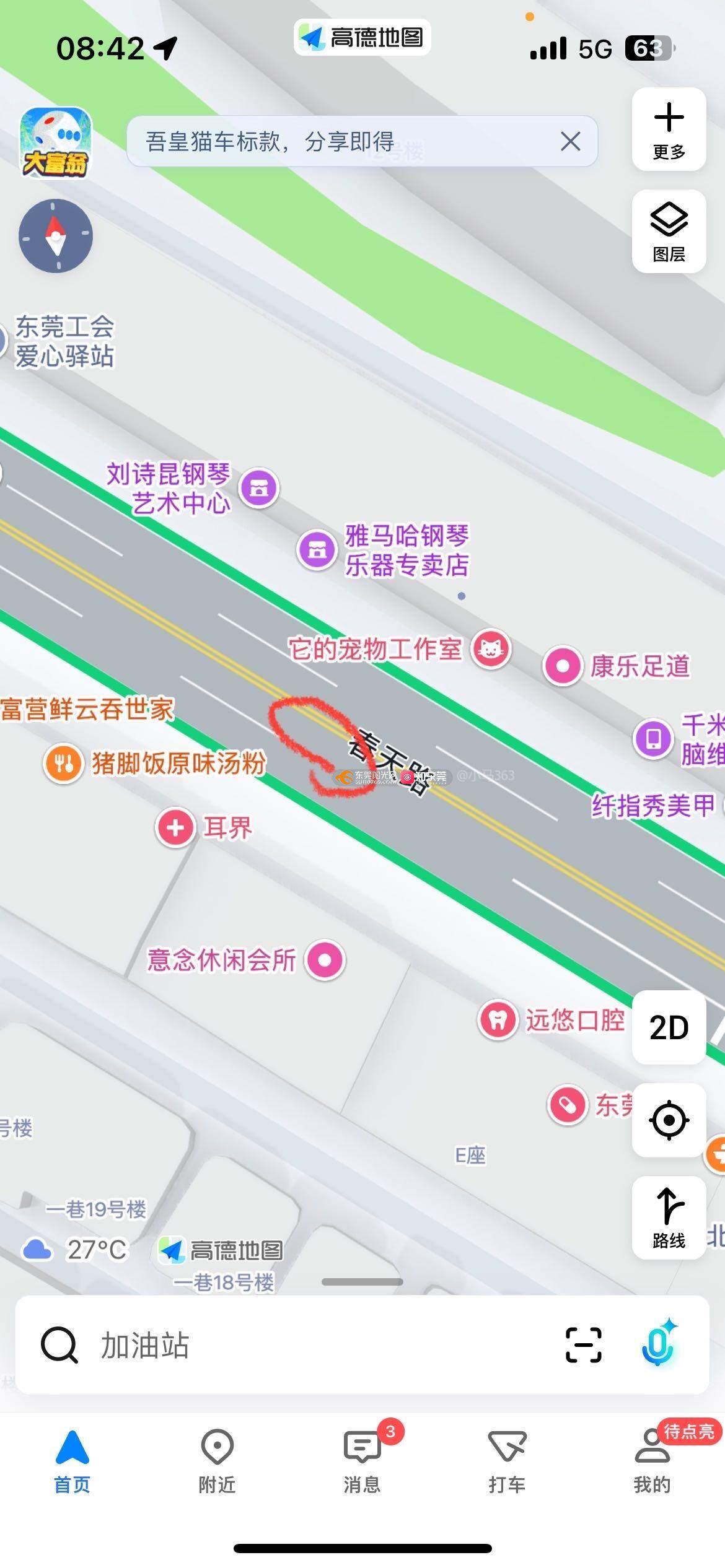This screenshot has height=1568, width=725.
Task: Open the scan icon in search bar
Action: pyautogui.click(x=583, y=1345)
